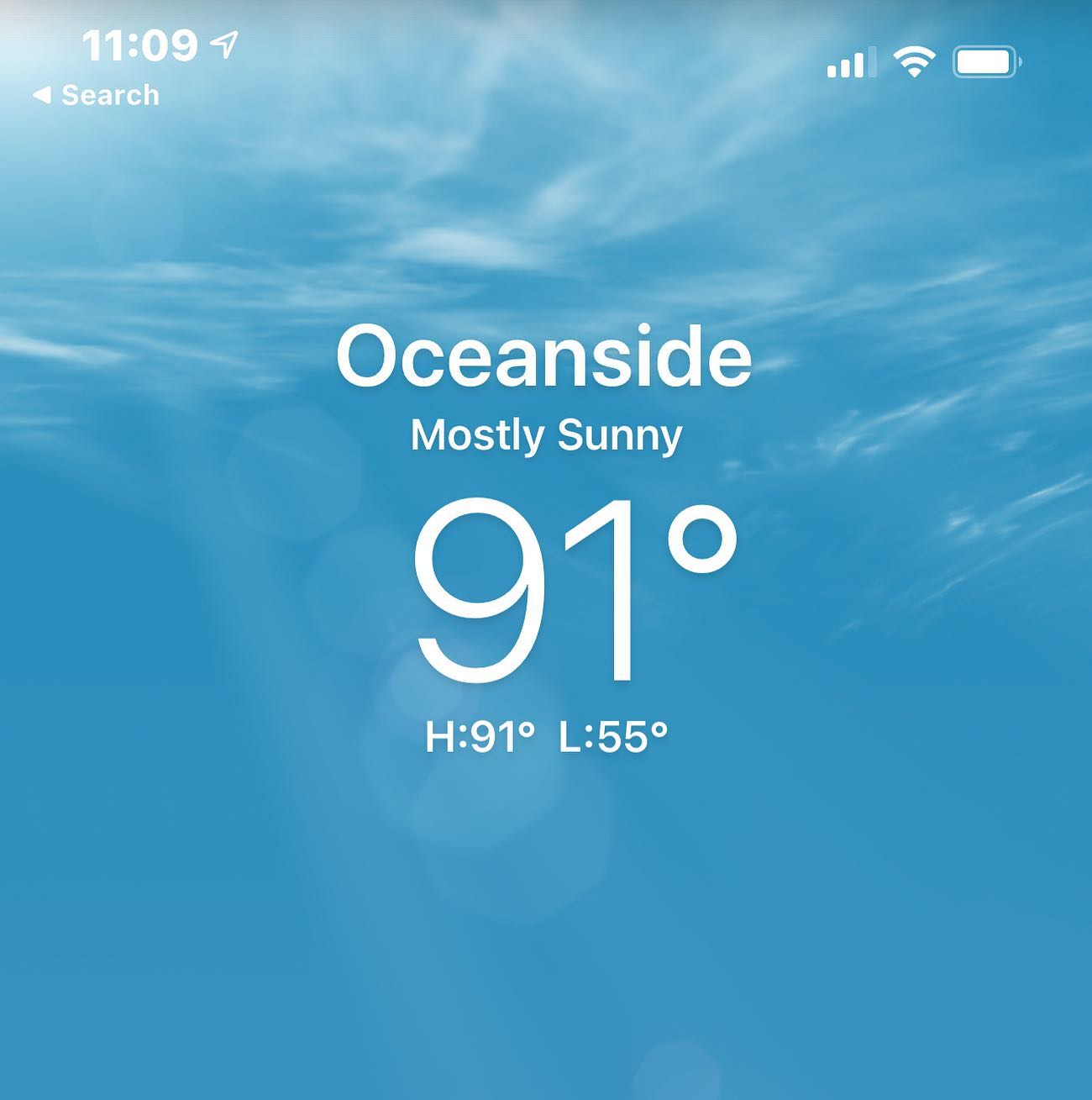This screenshot has width=1092, height=1100.
Task: Return to Search via back link
Action: pyautogui.click(x=96, y=95)
